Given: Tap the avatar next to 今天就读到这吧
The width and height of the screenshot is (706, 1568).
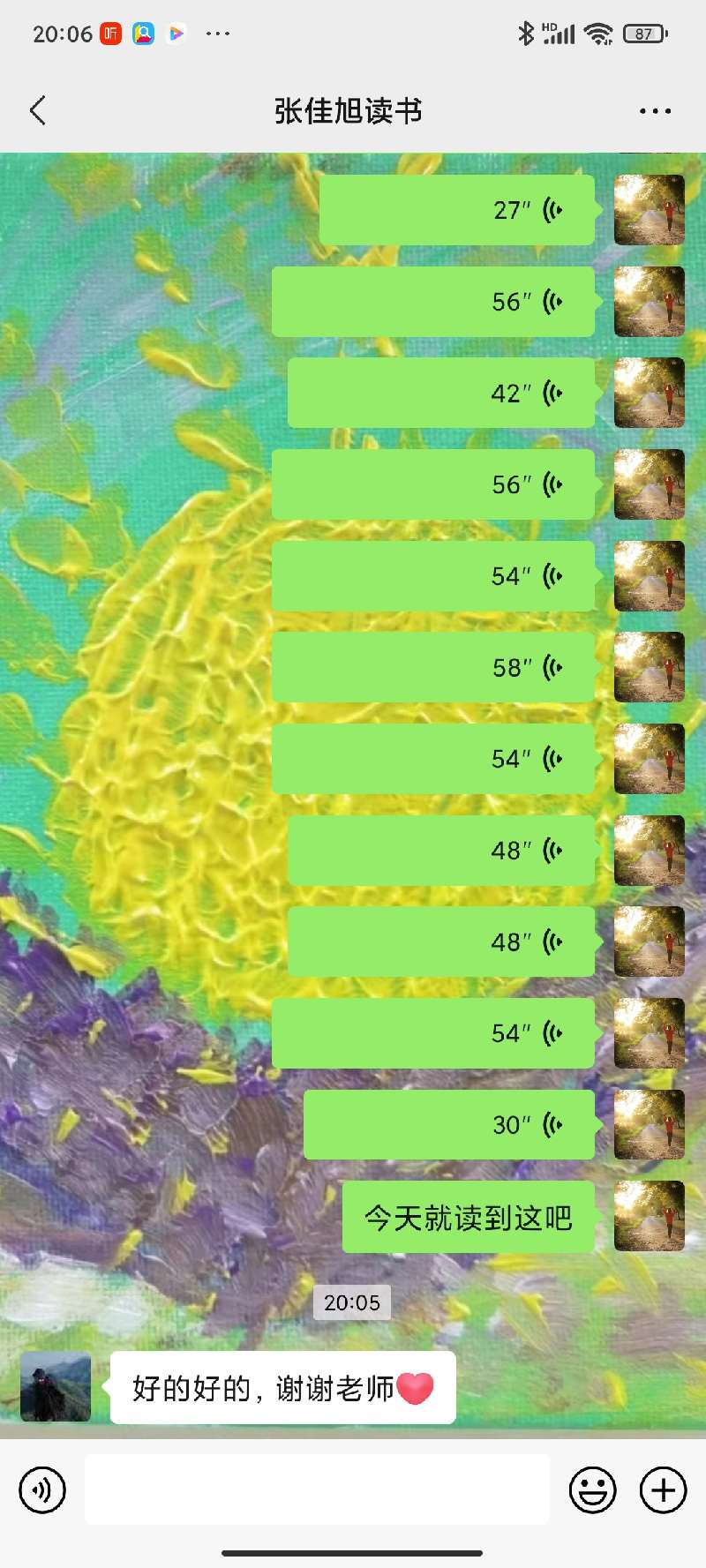Looking at the screenshot, I should coord(649,1216).
